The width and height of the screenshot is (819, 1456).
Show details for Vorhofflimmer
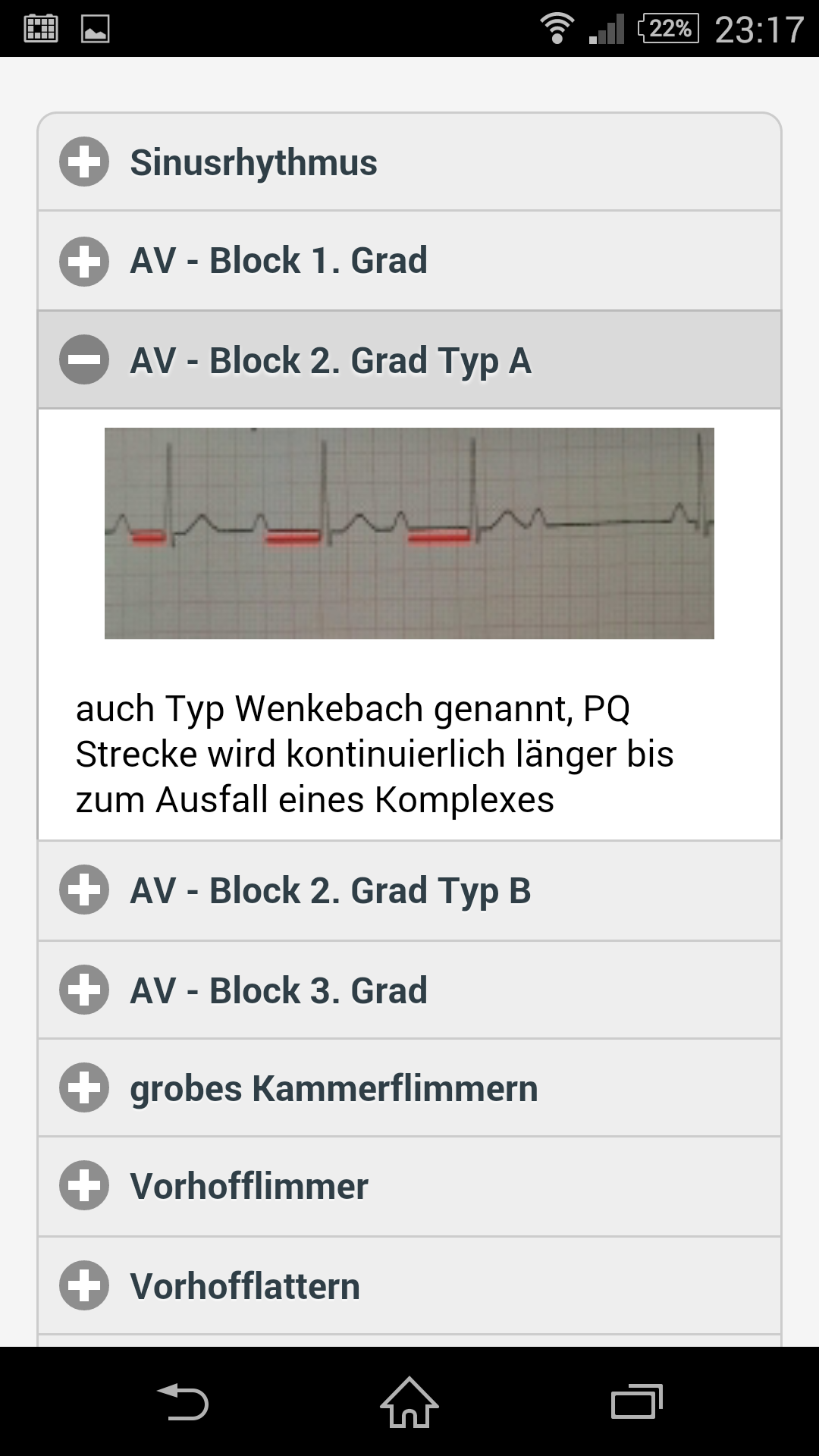409,1186
